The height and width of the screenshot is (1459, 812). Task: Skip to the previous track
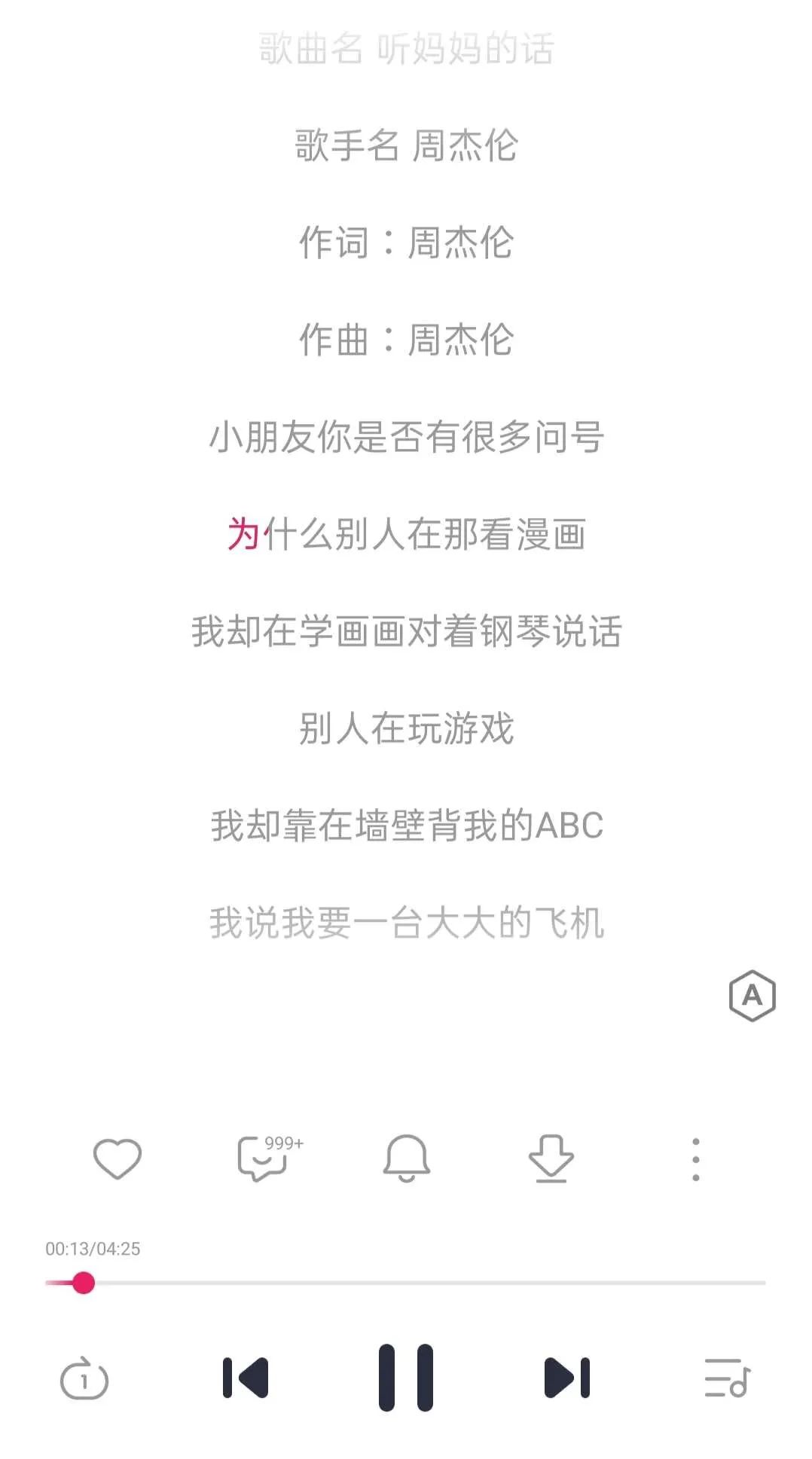[246, 1378]
